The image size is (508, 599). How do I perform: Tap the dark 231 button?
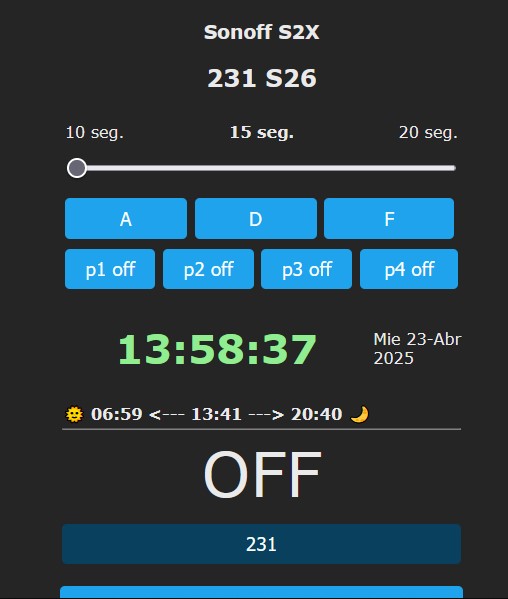coord(261,544)
